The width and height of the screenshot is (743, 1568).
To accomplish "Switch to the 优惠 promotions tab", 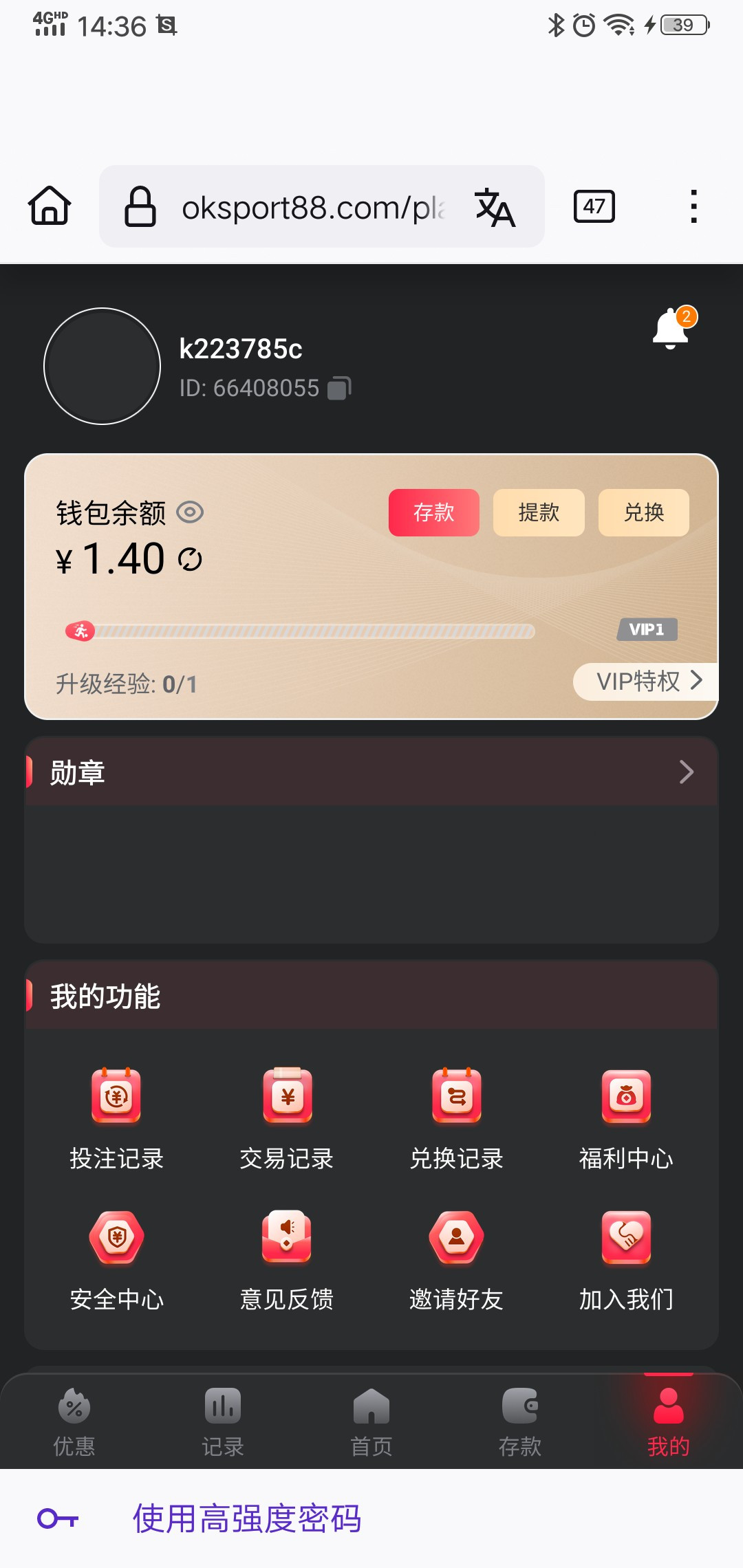I will pos(74,1422).
